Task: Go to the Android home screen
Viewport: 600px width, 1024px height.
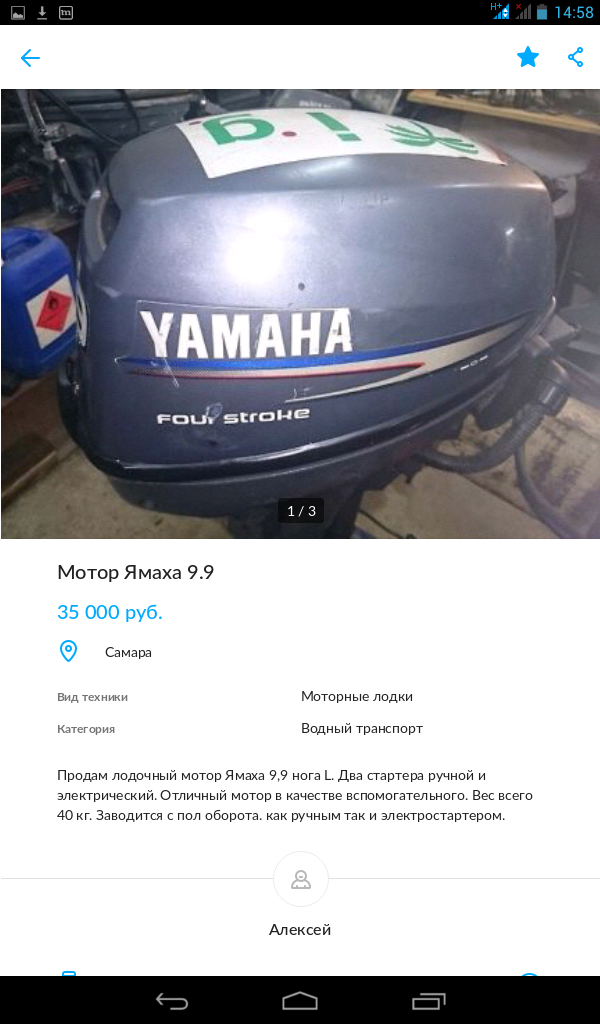Action: click(300, 1000)
